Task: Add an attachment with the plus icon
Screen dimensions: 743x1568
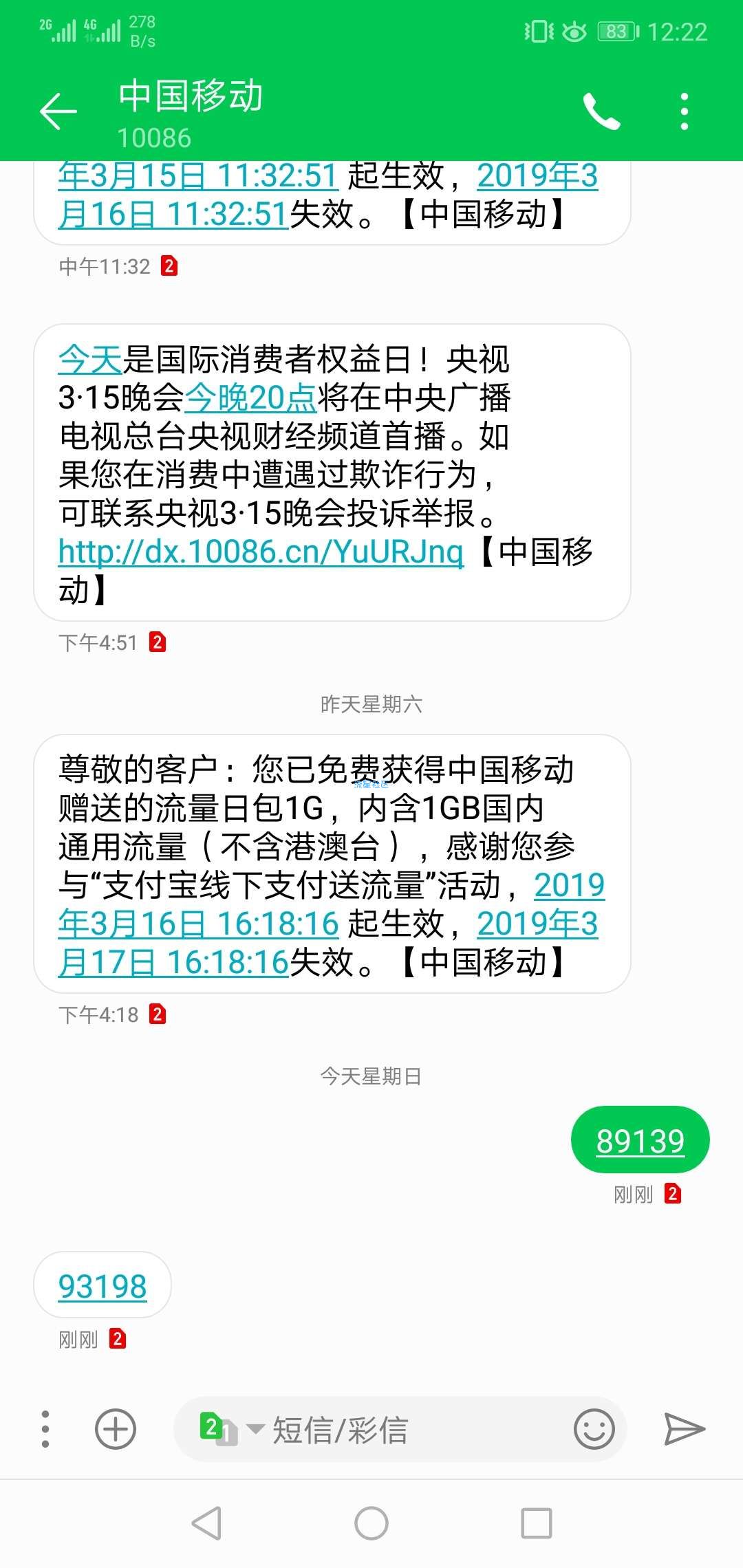Action: 115,1429
